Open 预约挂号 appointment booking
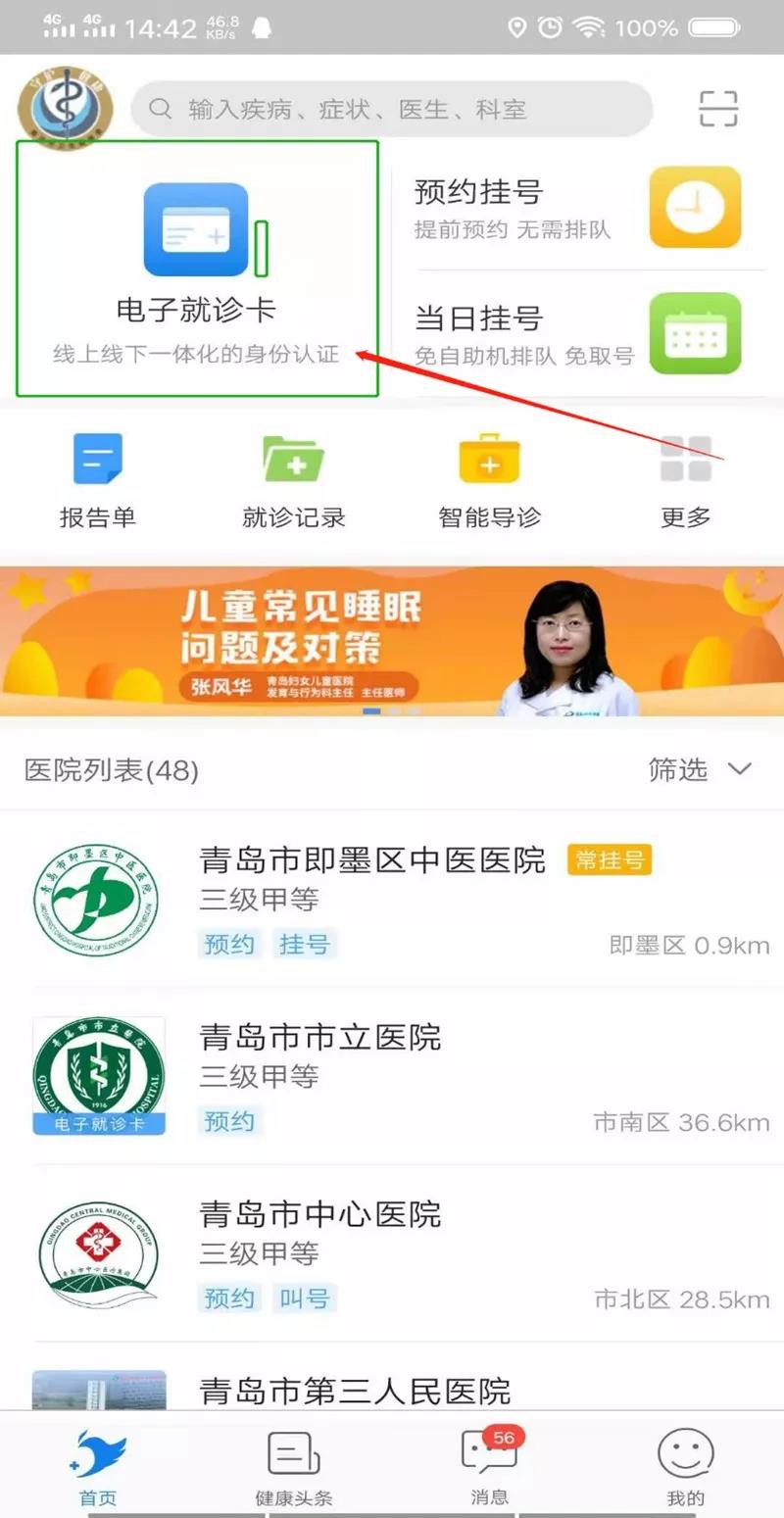The height and width of the screenshot is (1518, 784). 578,208
